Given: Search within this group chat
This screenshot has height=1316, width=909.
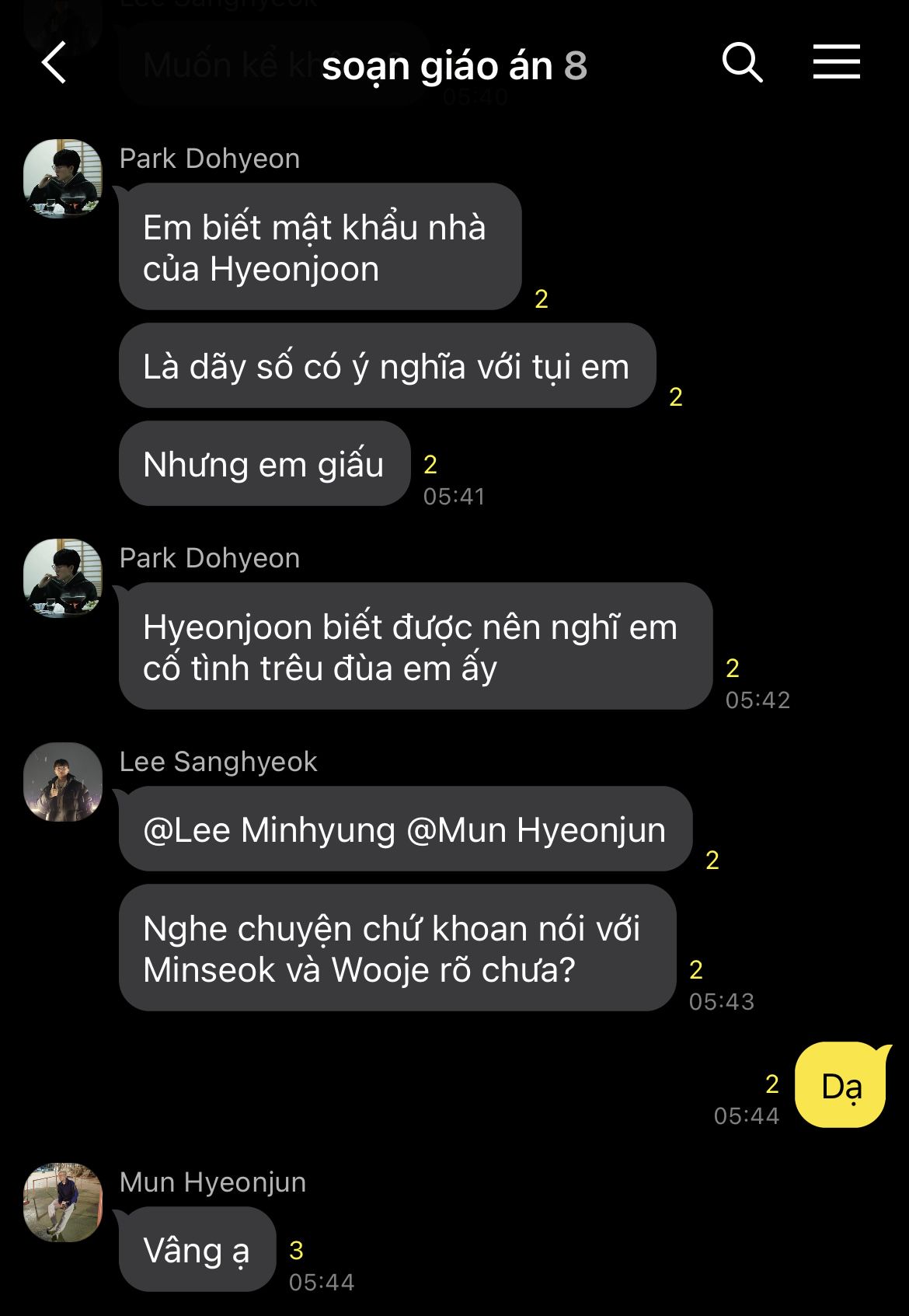Looking at the screenshot, I should (742, 62).
